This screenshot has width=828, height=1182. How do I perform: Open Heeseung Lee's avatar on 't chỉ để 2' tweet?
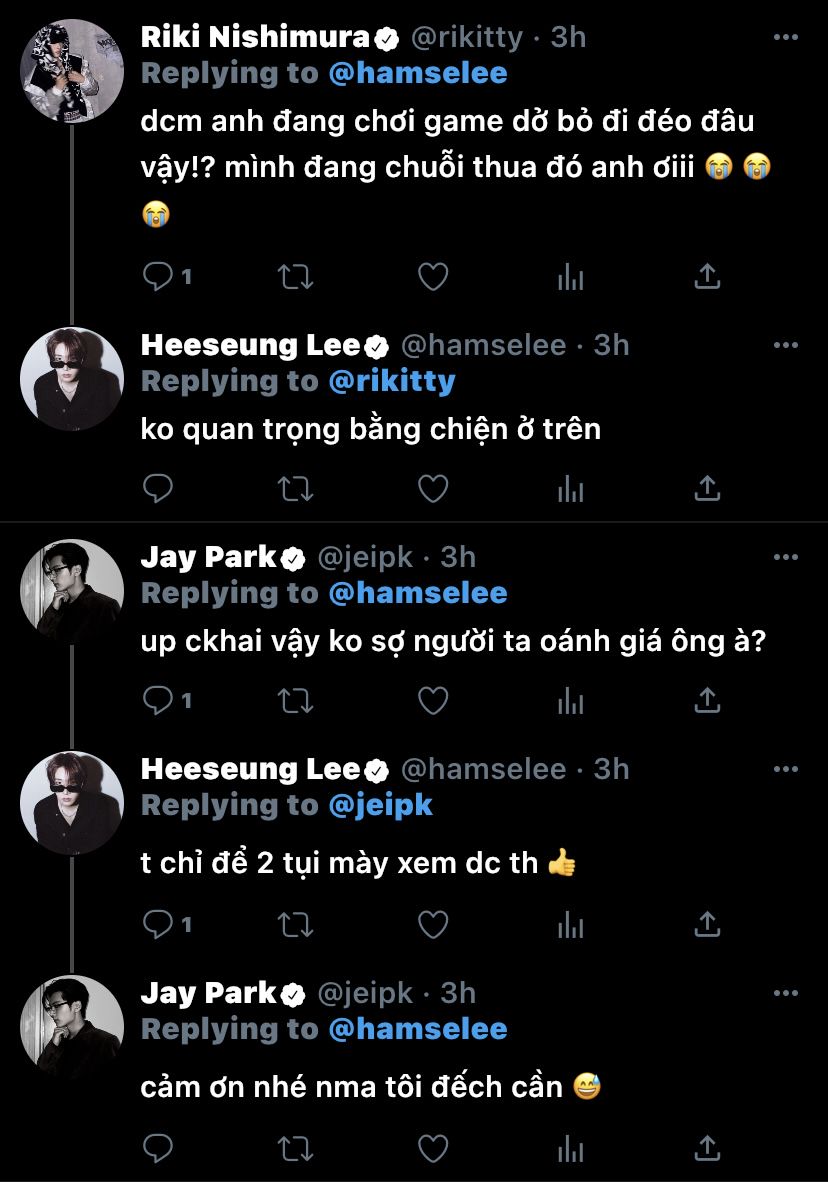pos(71,802)
